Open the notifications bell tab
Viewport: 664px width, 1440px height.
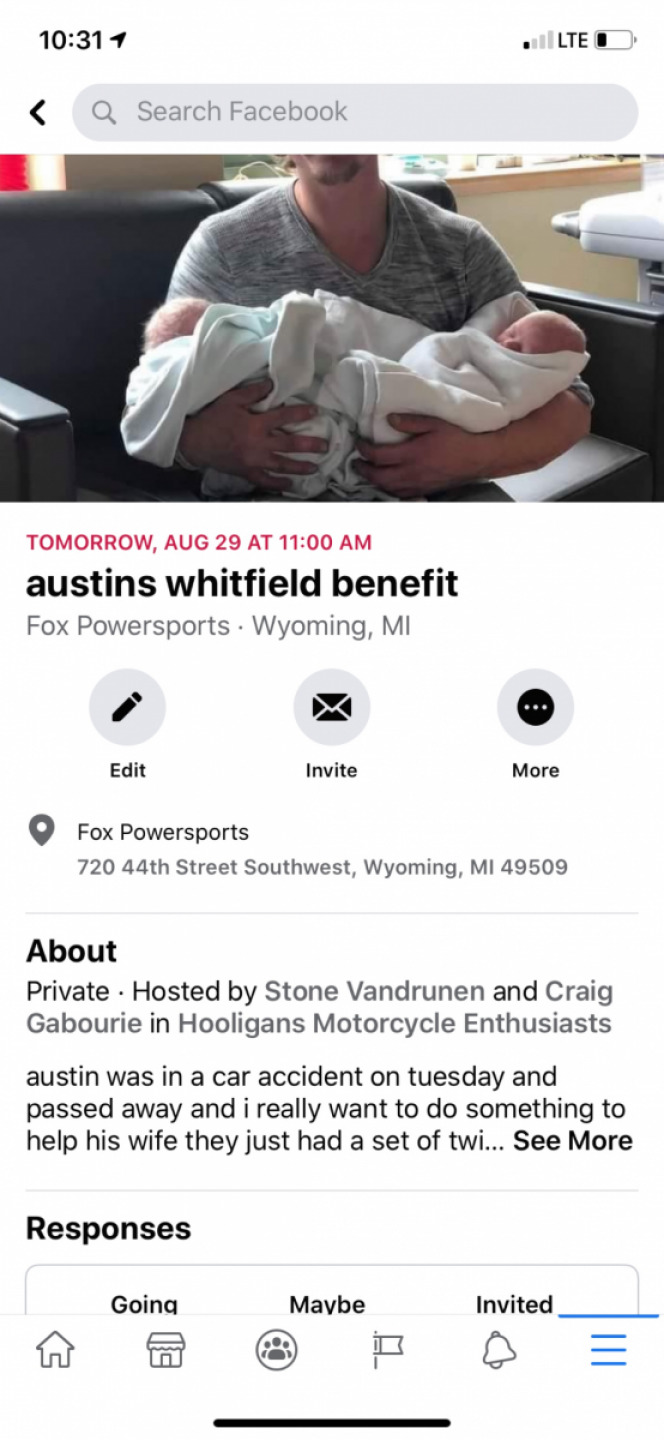(498, 1350)
